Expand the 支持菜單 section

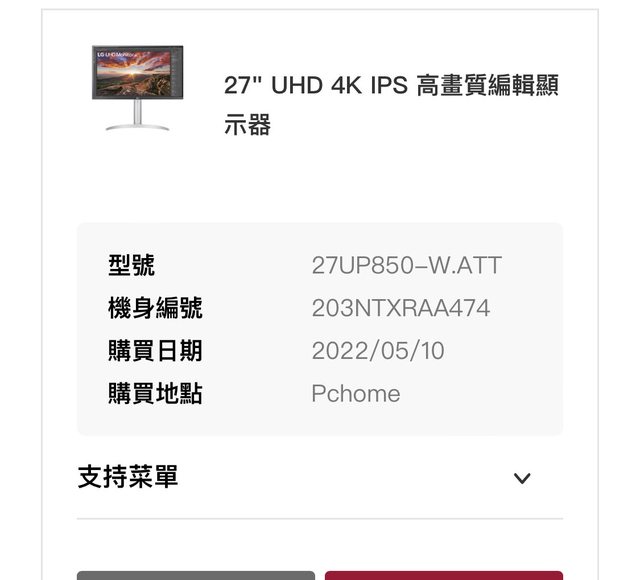pos(521,478)
